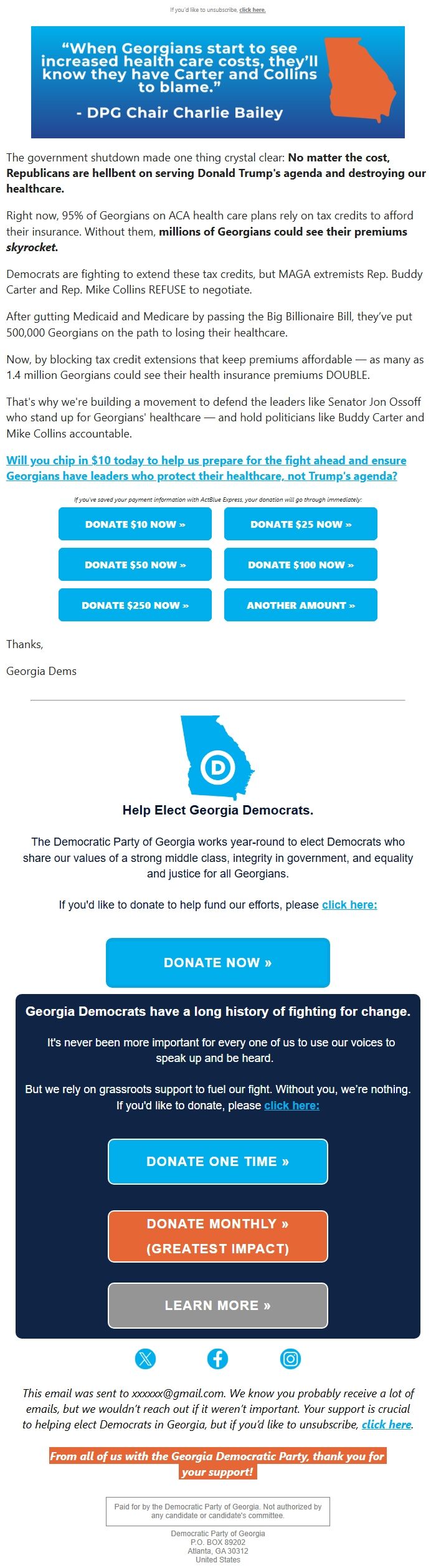Tap the Learn More button
Screen dimensions: 436x1568
point(218,1305)
